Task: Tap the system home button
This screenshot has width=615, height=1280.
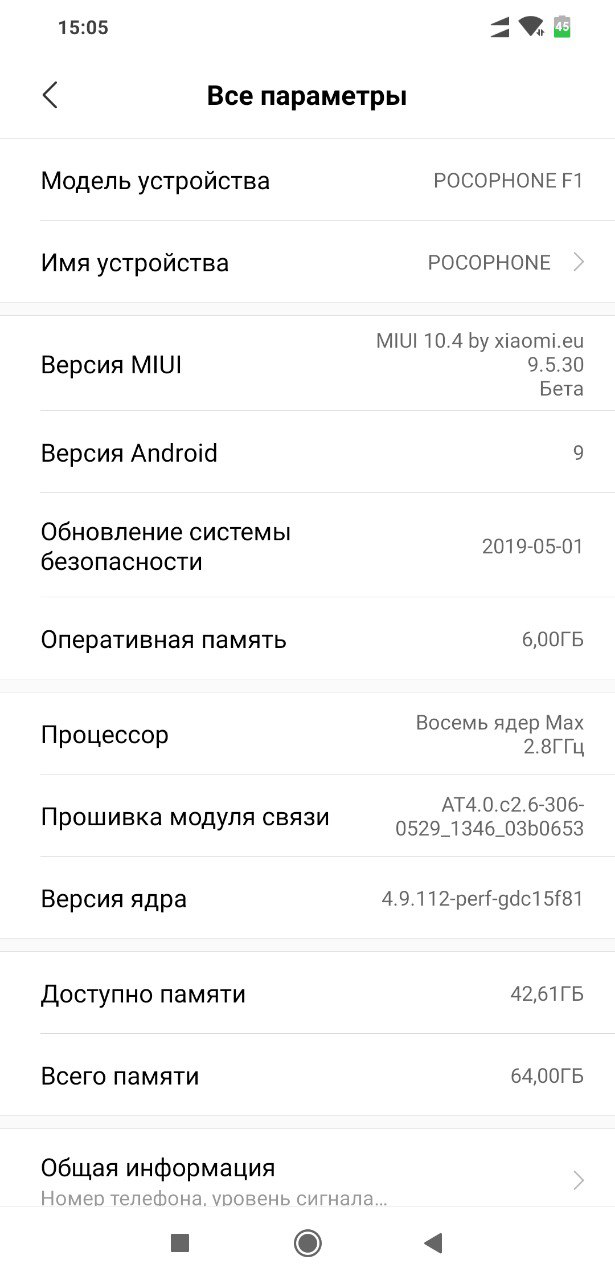Action: 307,1243
